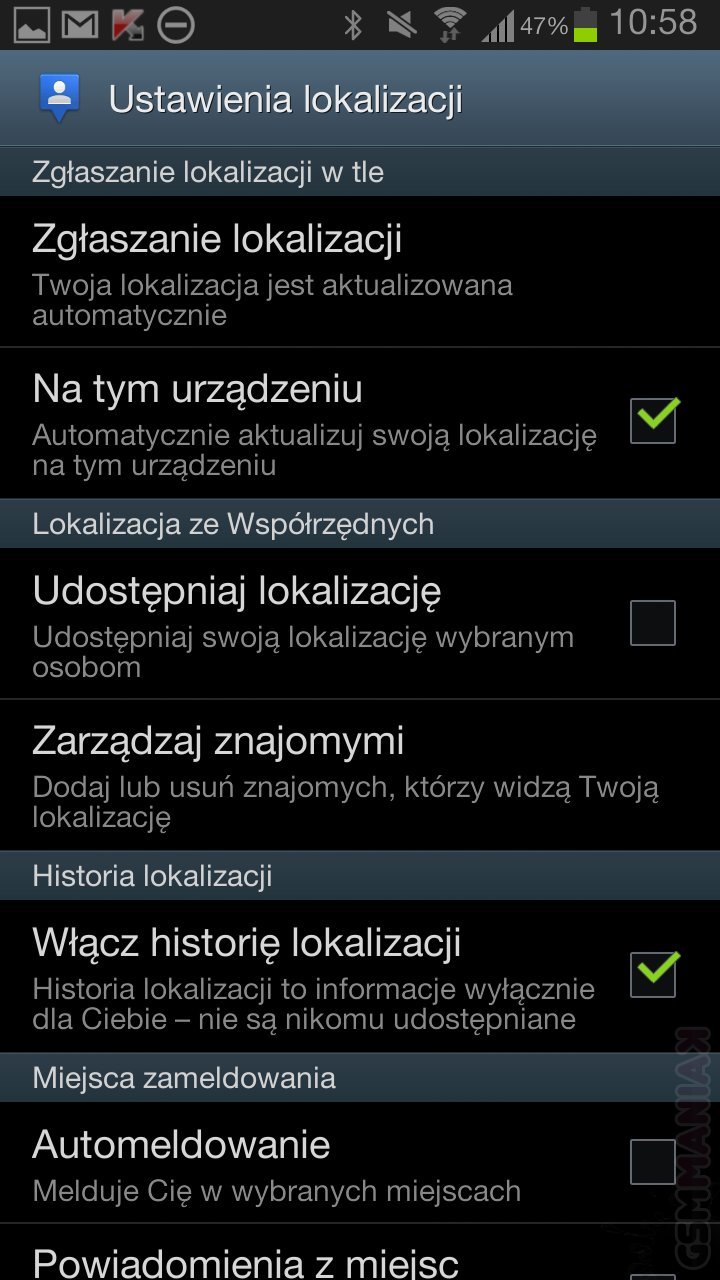
Task: Turn on the Automeldowanie checkbox
Action: [x=653, y=1162]
